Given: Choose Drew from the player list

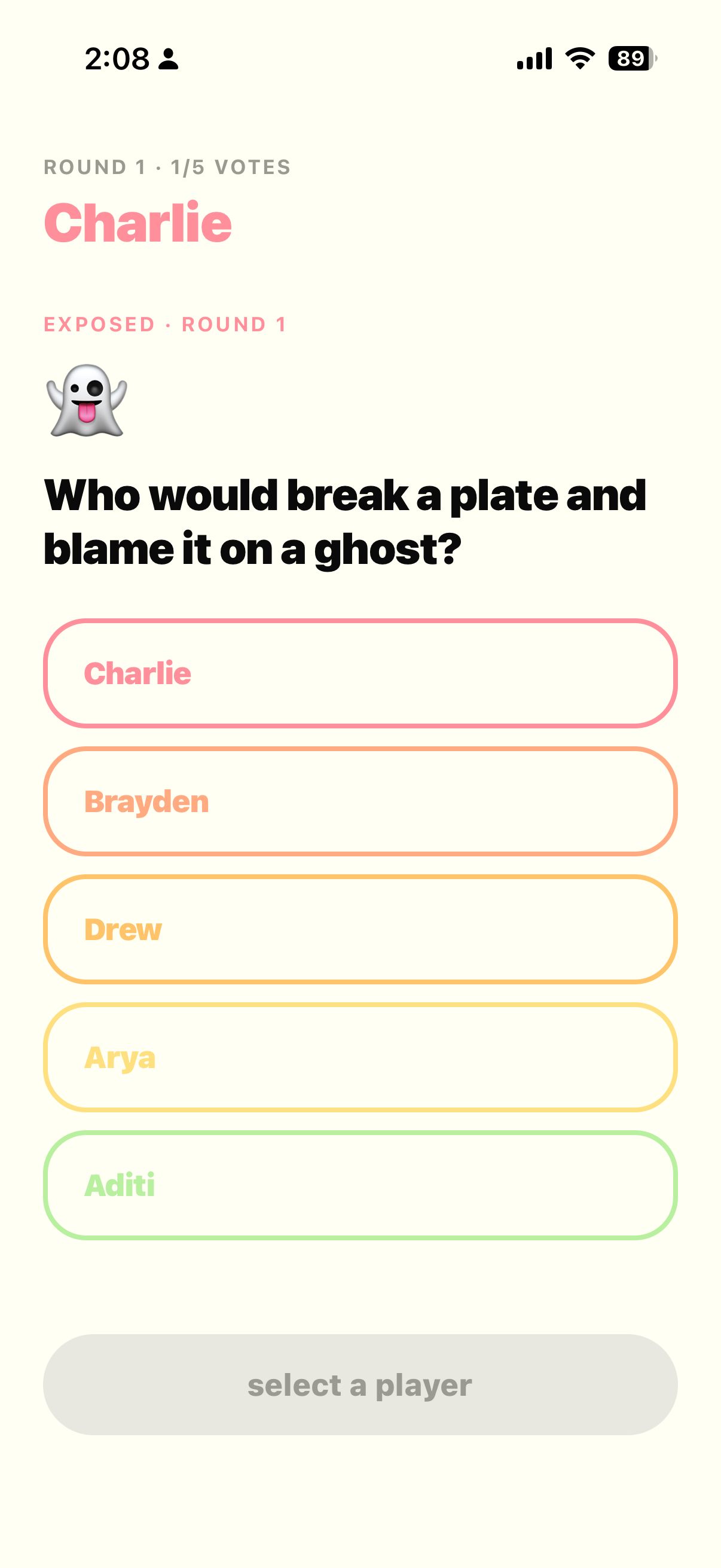Looking at the screenshot, I should 360,929.
